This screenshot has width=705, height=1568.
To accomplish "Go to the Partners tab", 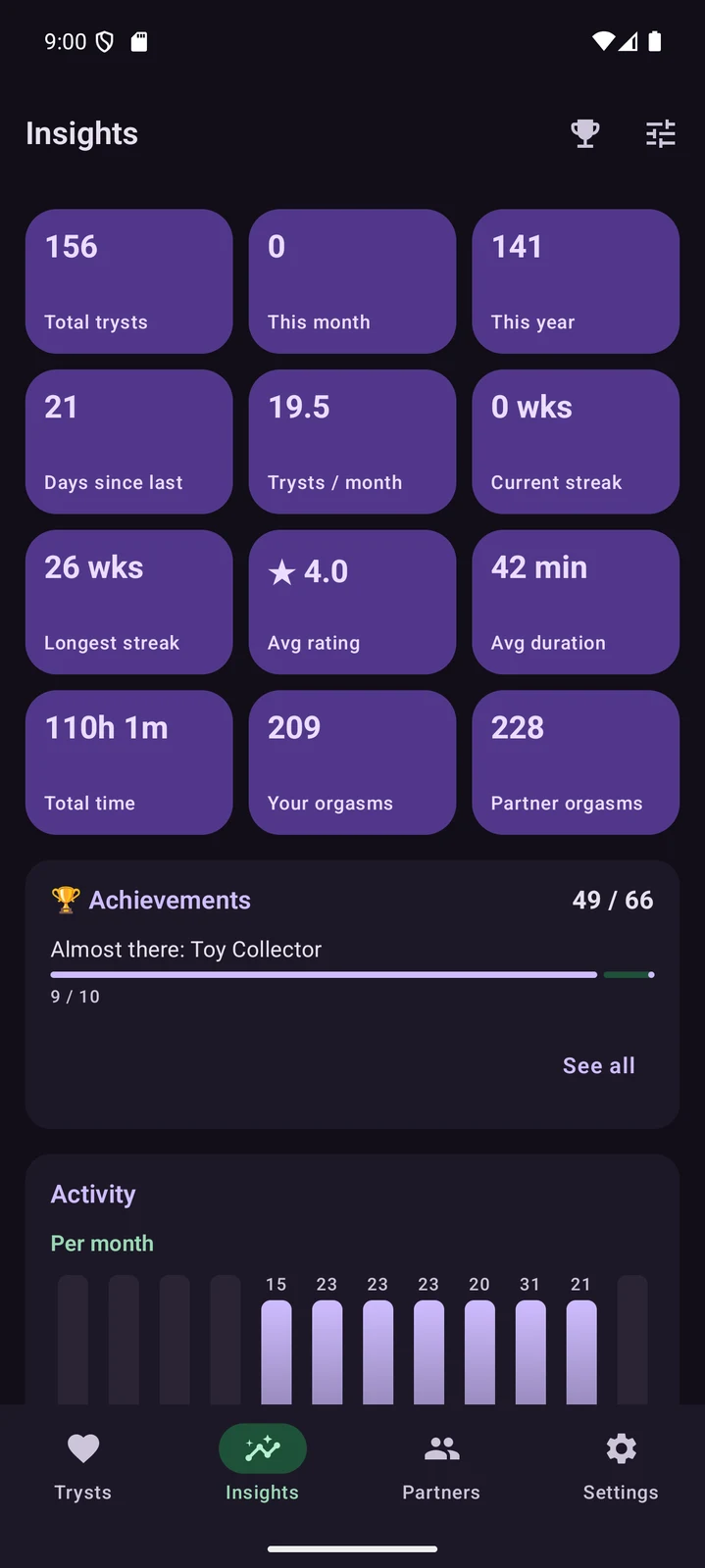I will pyautogui.click(x=441, y=1463).
